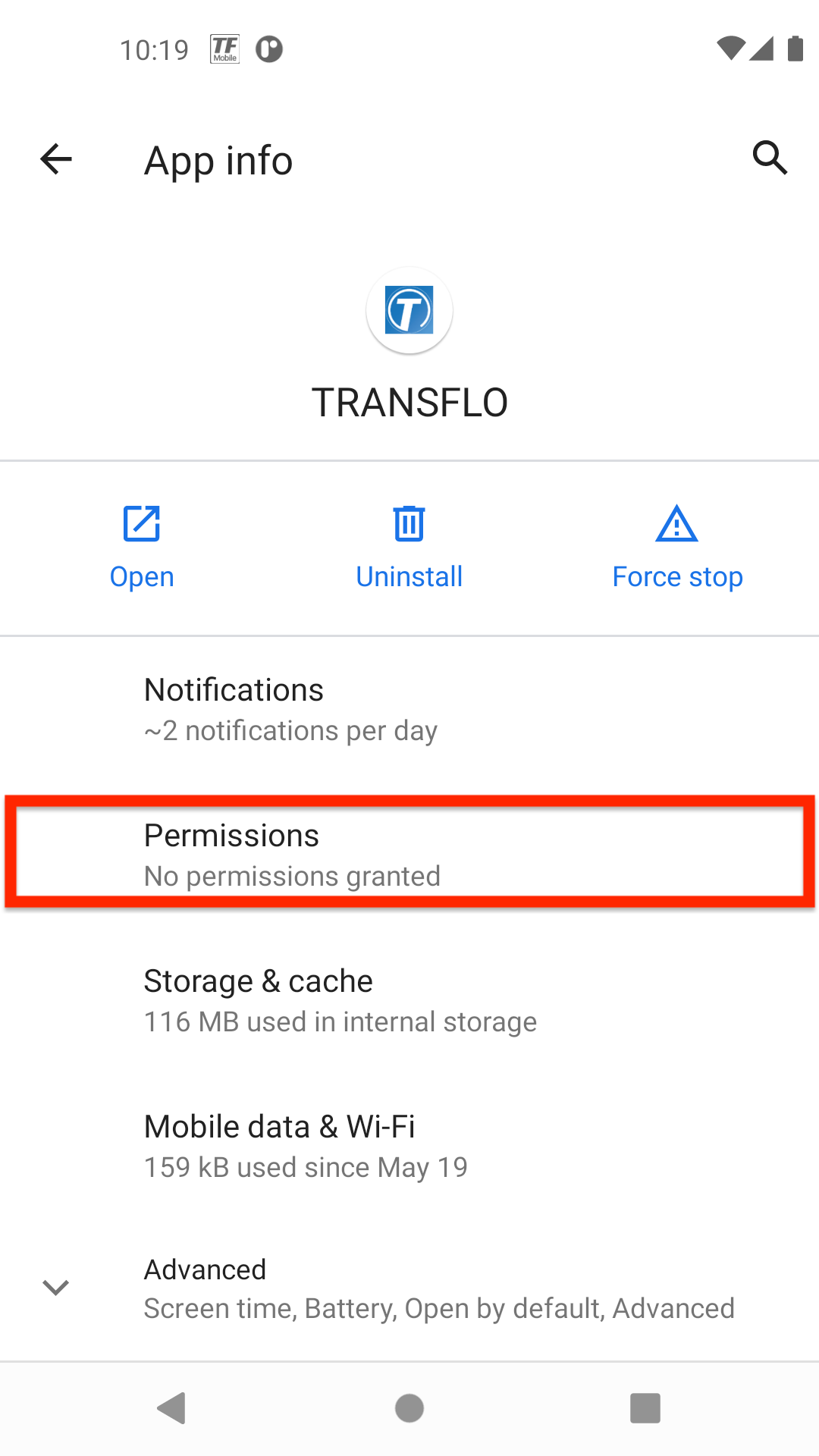View Storage & cache details
The height and width of the screenshot is (1456, 819).
[409, 1000]
